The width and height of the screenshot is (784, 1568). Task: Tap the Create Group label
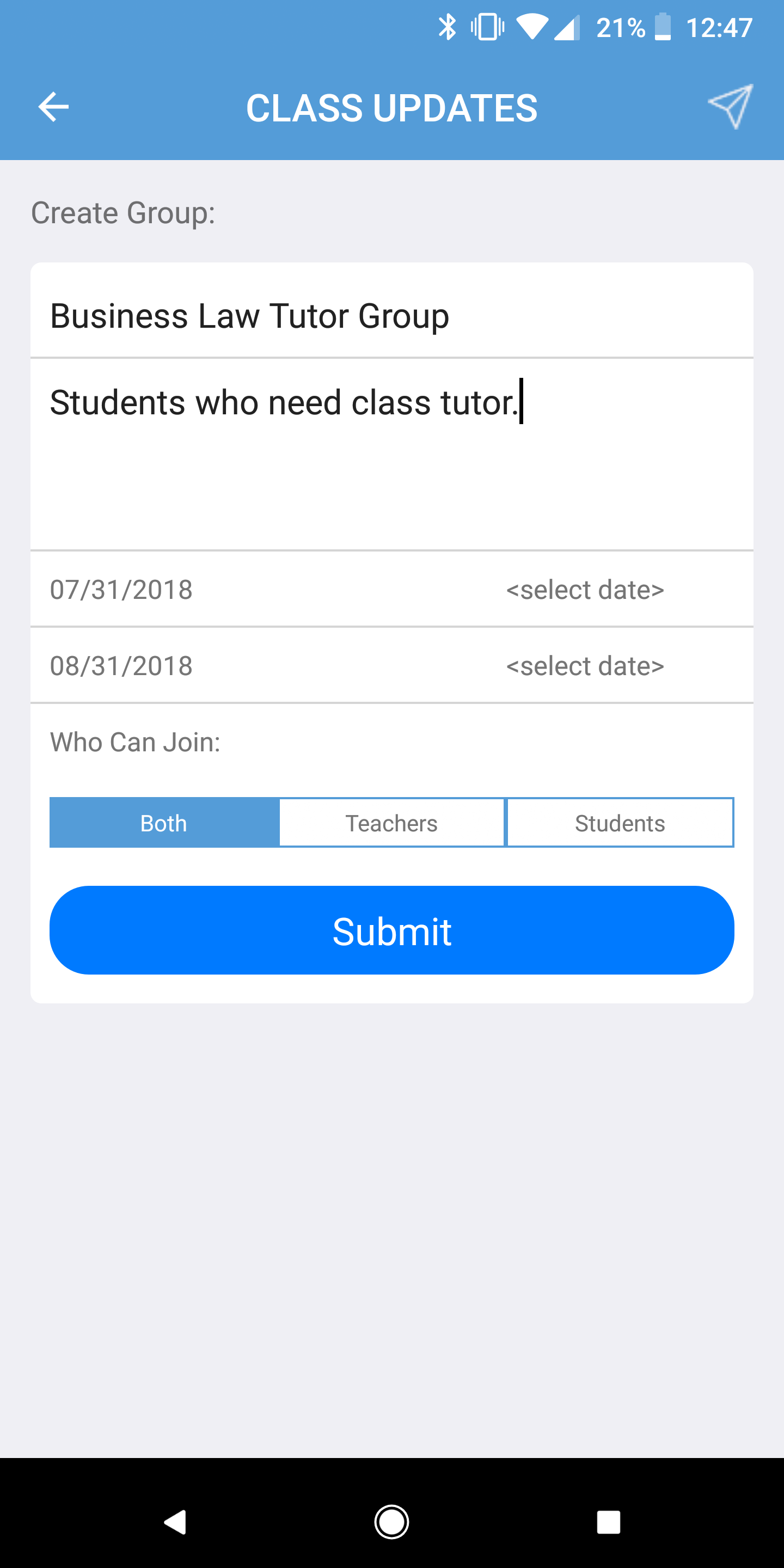click(123, 212)
